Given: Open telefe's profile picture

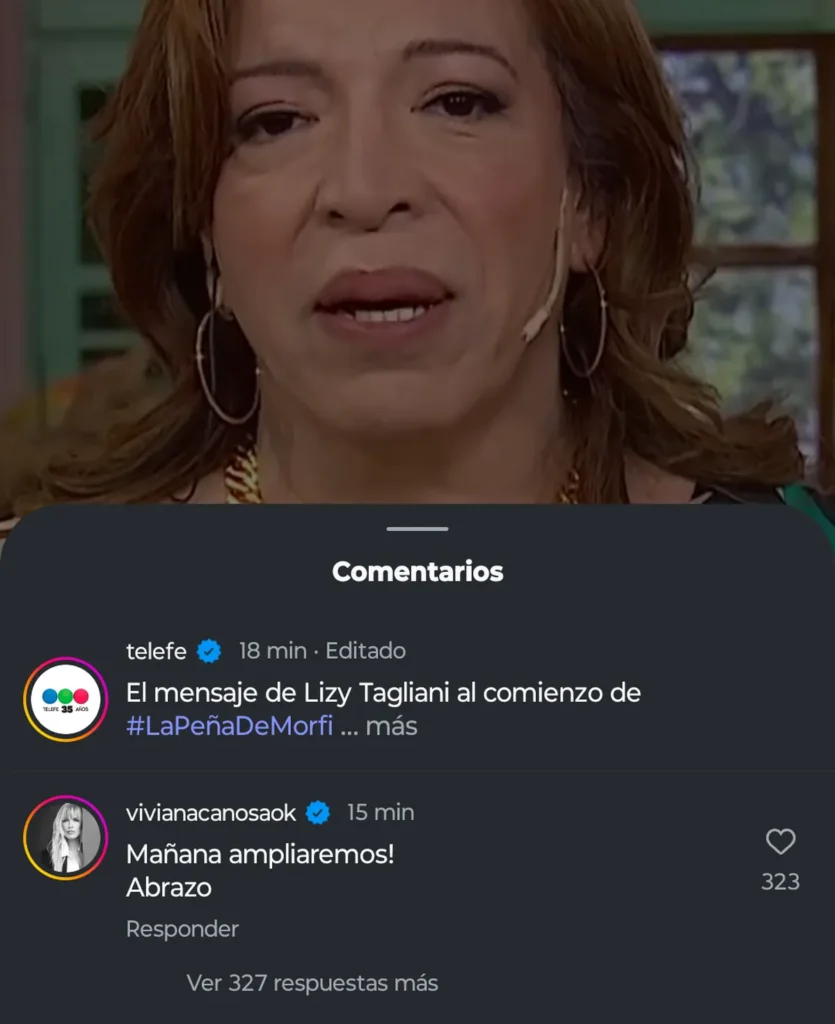Looking at the screenshot, I should (65, 699).
